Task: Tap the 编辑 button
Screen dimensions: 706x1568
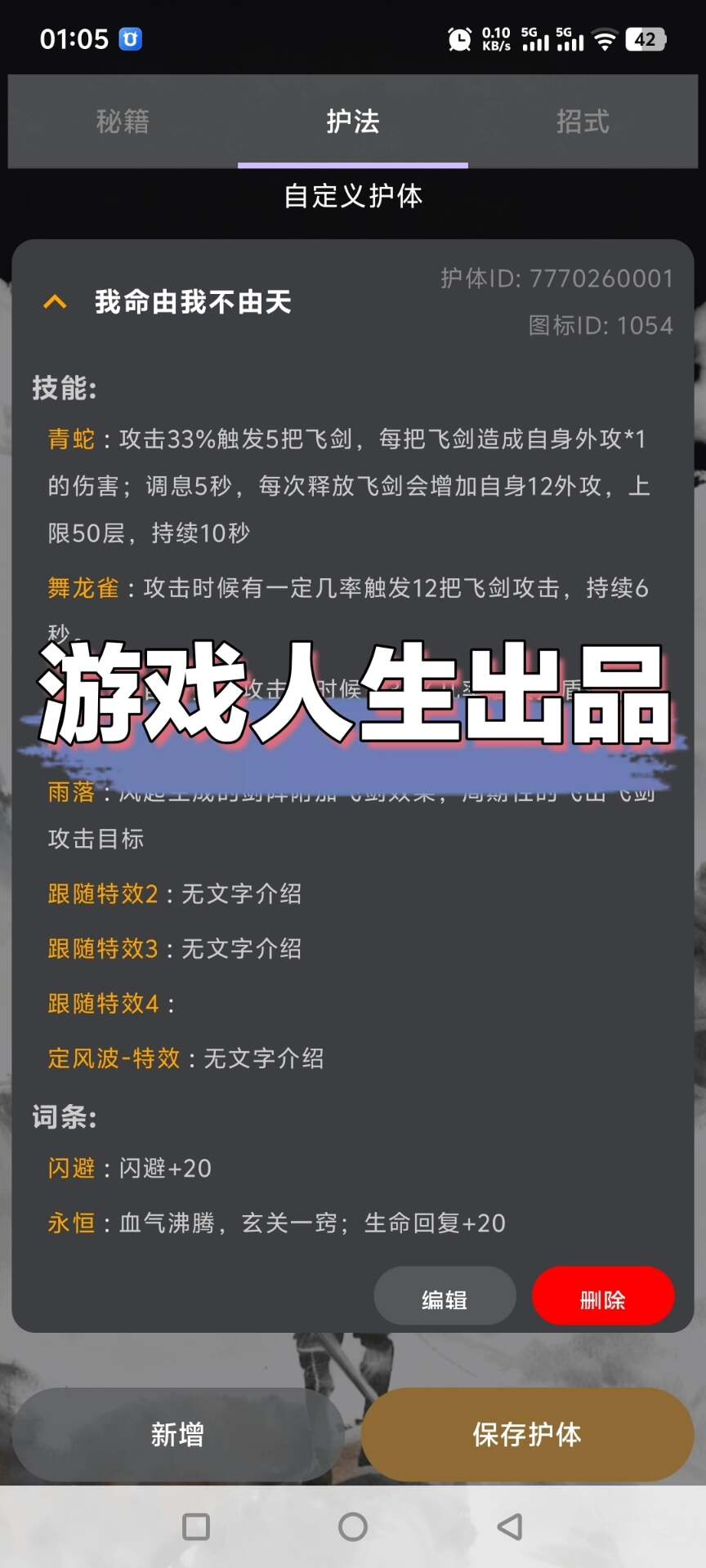Action: pos(445,1298)
